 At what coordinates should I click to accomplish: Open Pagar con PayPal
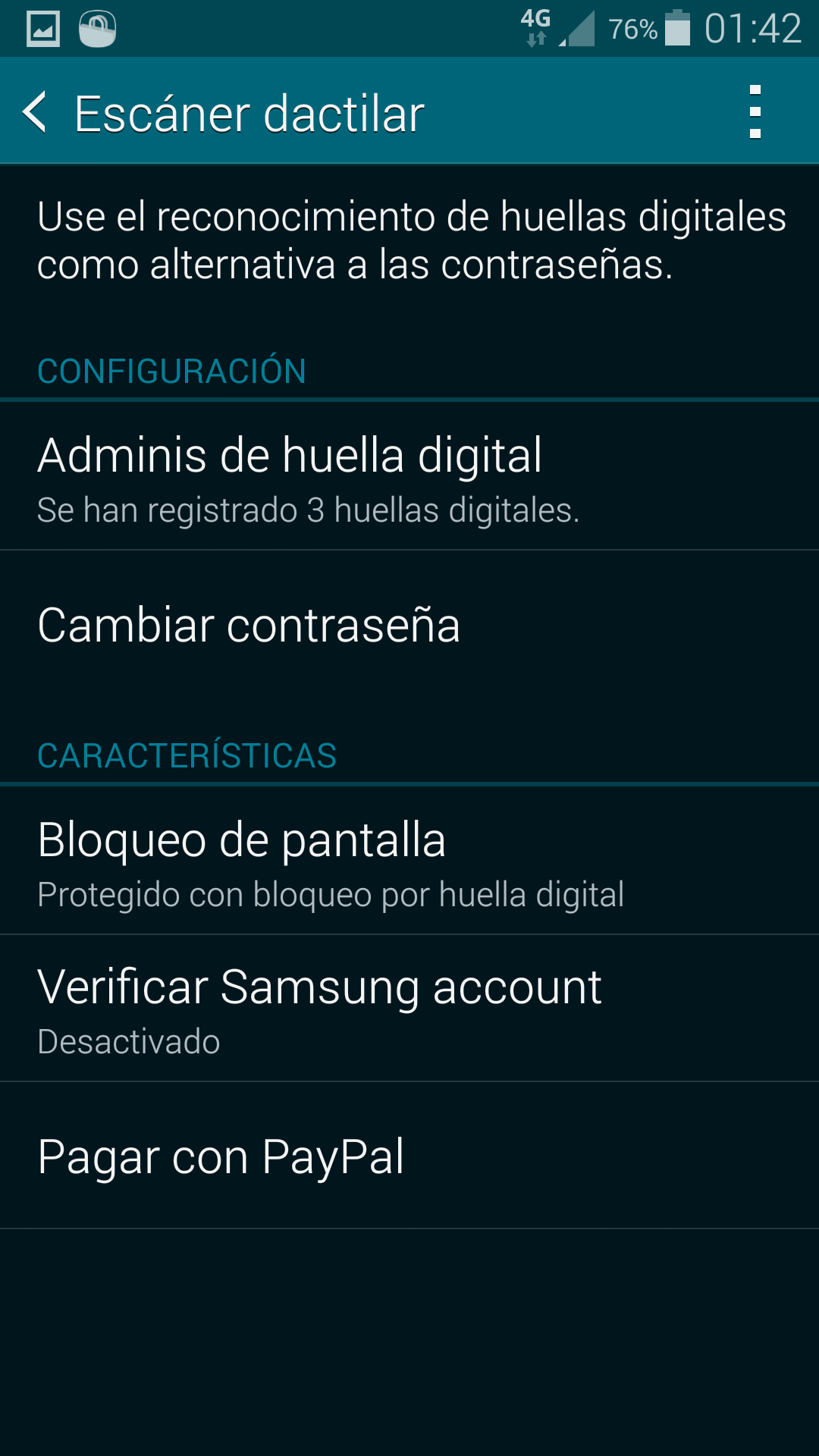[x=409, y=1156]
